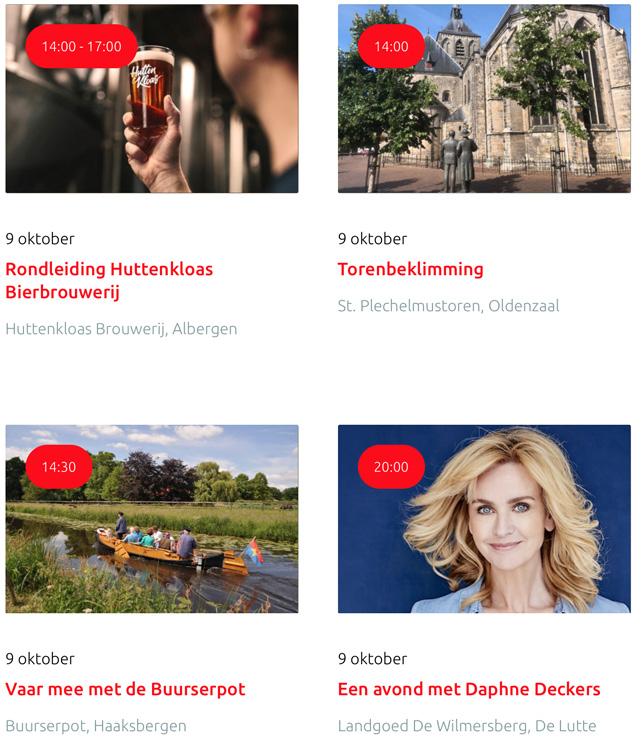
Task: View Vaar mee met de Buurserpot details
Action: point(125,689)
